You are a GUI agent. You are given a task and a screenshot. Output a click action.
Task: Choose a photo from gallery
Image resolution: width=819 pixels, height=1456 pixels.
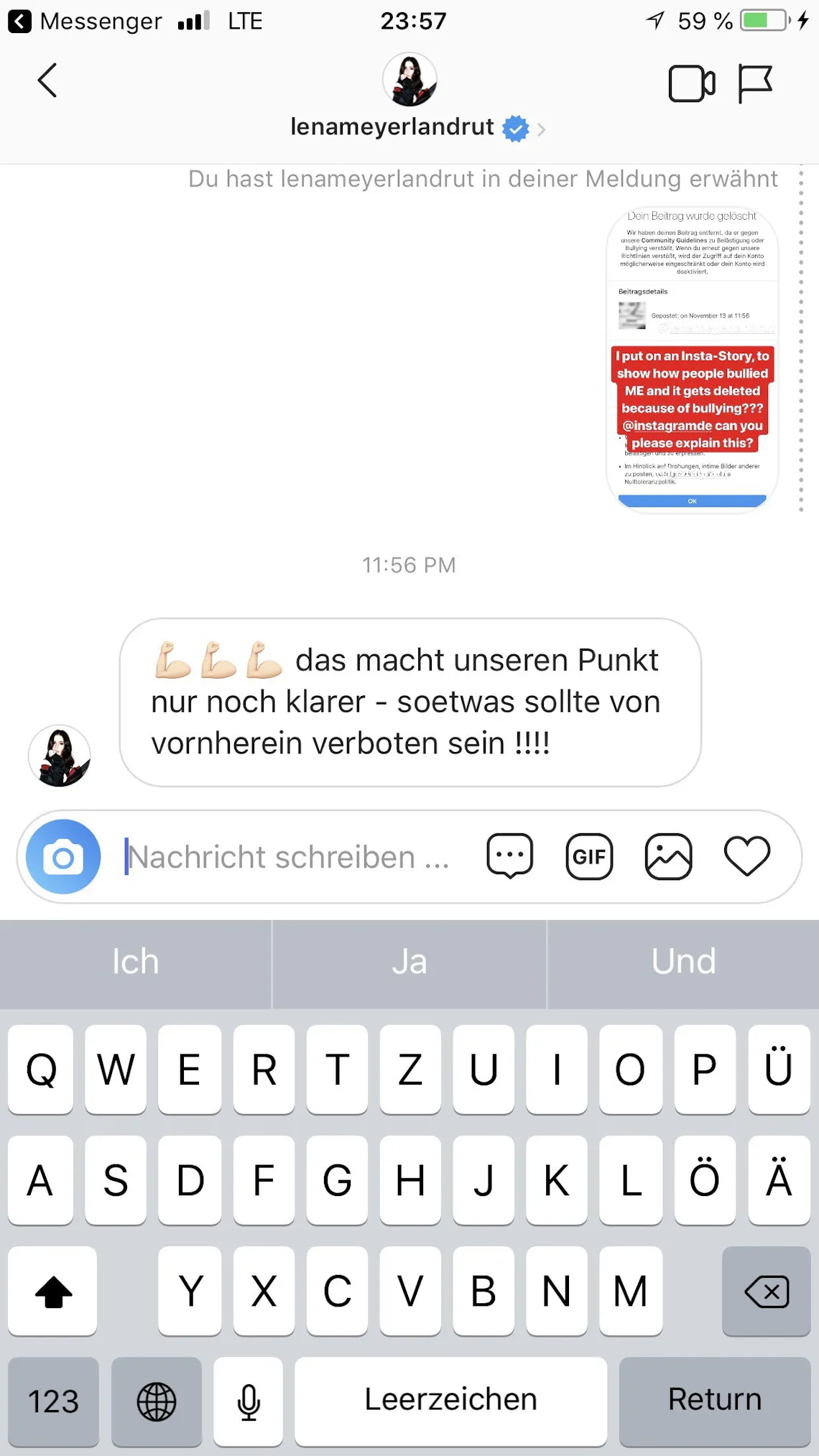coord(668,856)
